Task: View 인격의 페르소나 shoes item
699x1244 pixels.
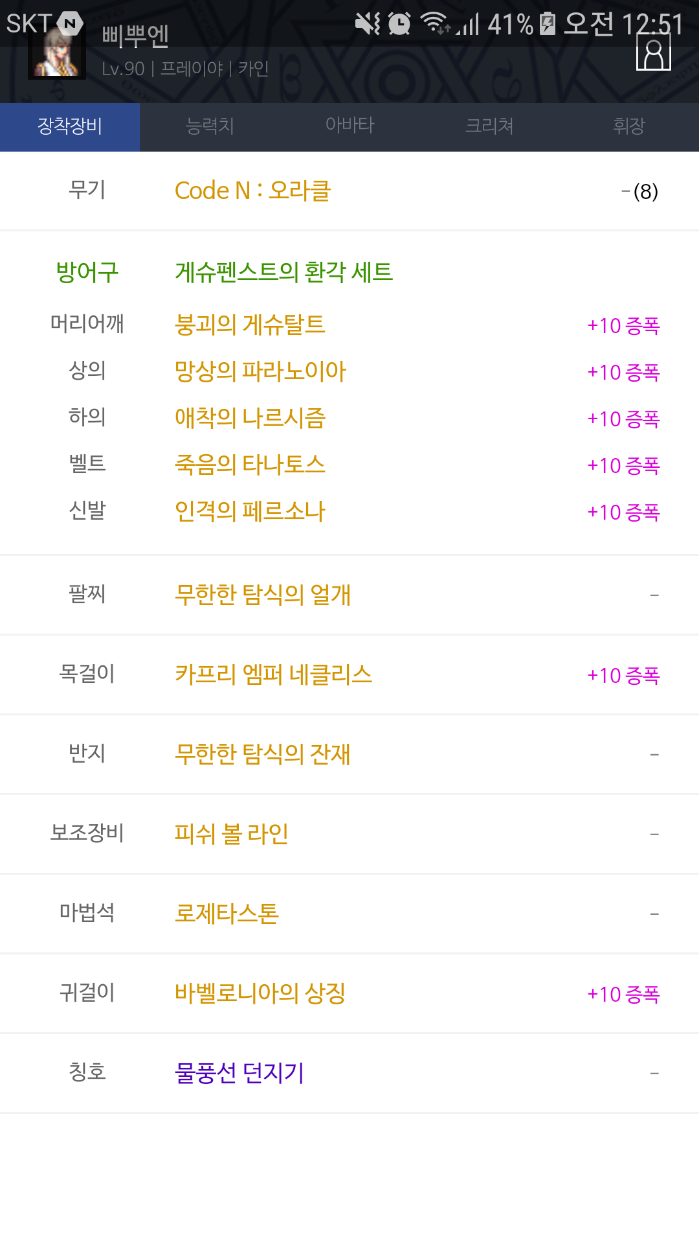Action: tap(250, 511)
